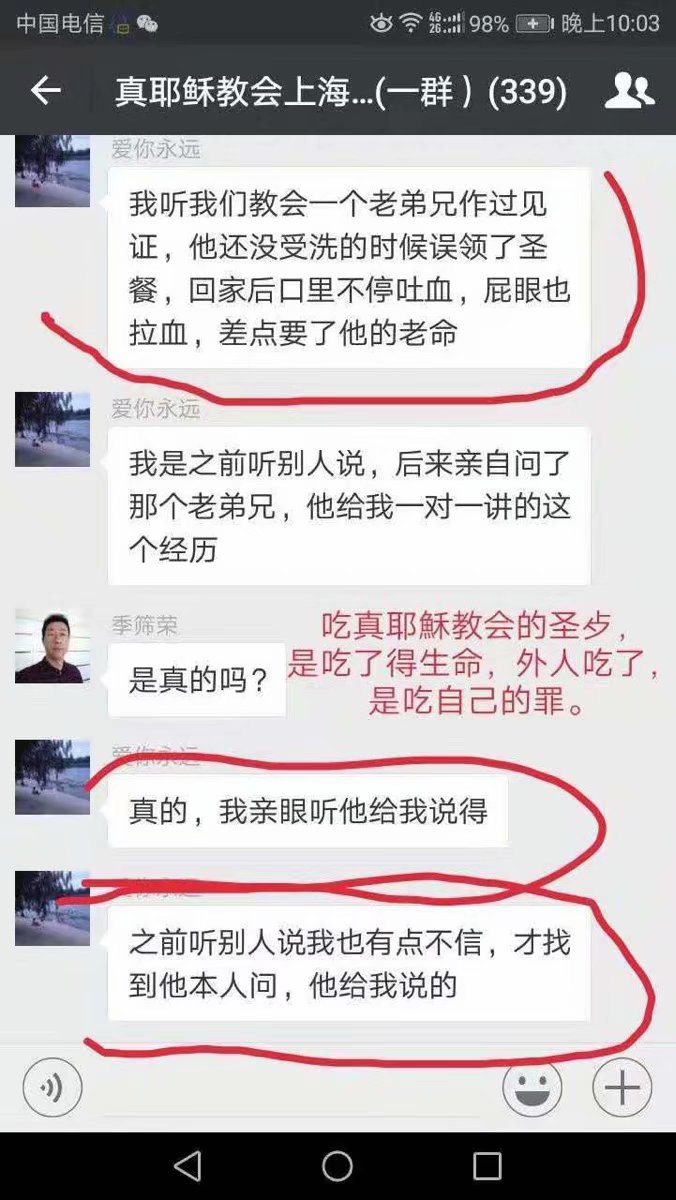
Task: Tap the message text input field
Action: coord(290,1087)
